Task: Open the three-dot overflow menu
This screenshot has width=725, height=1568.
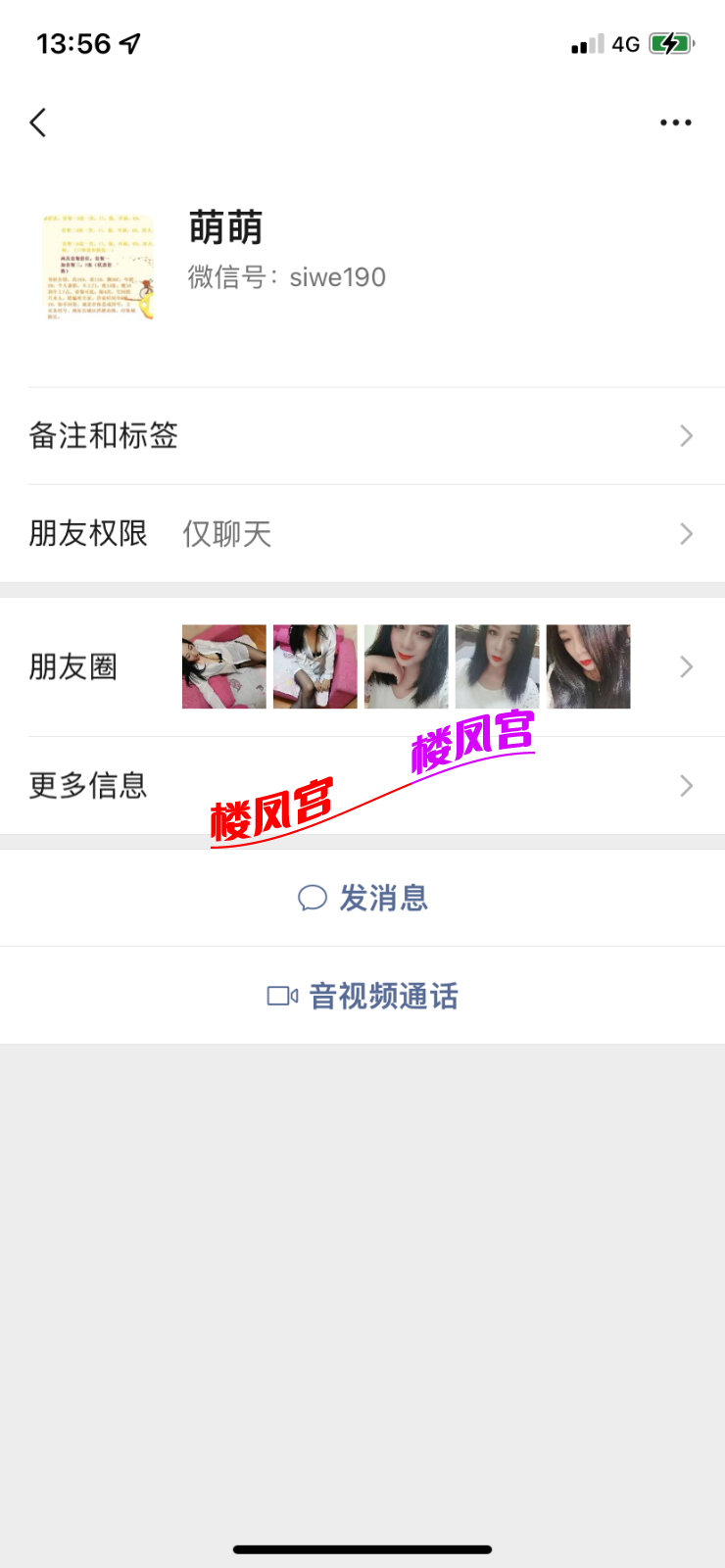Action: coord(675,122)
